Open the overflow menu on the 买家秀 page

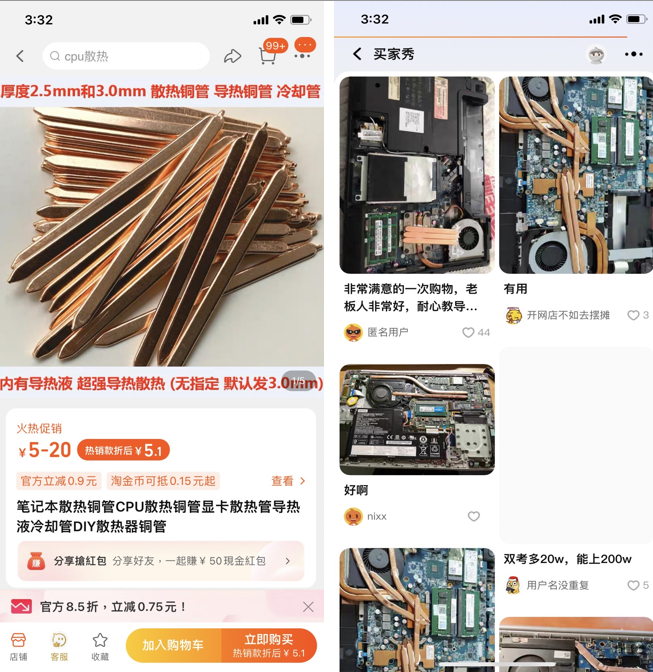[x=633, y=54]
